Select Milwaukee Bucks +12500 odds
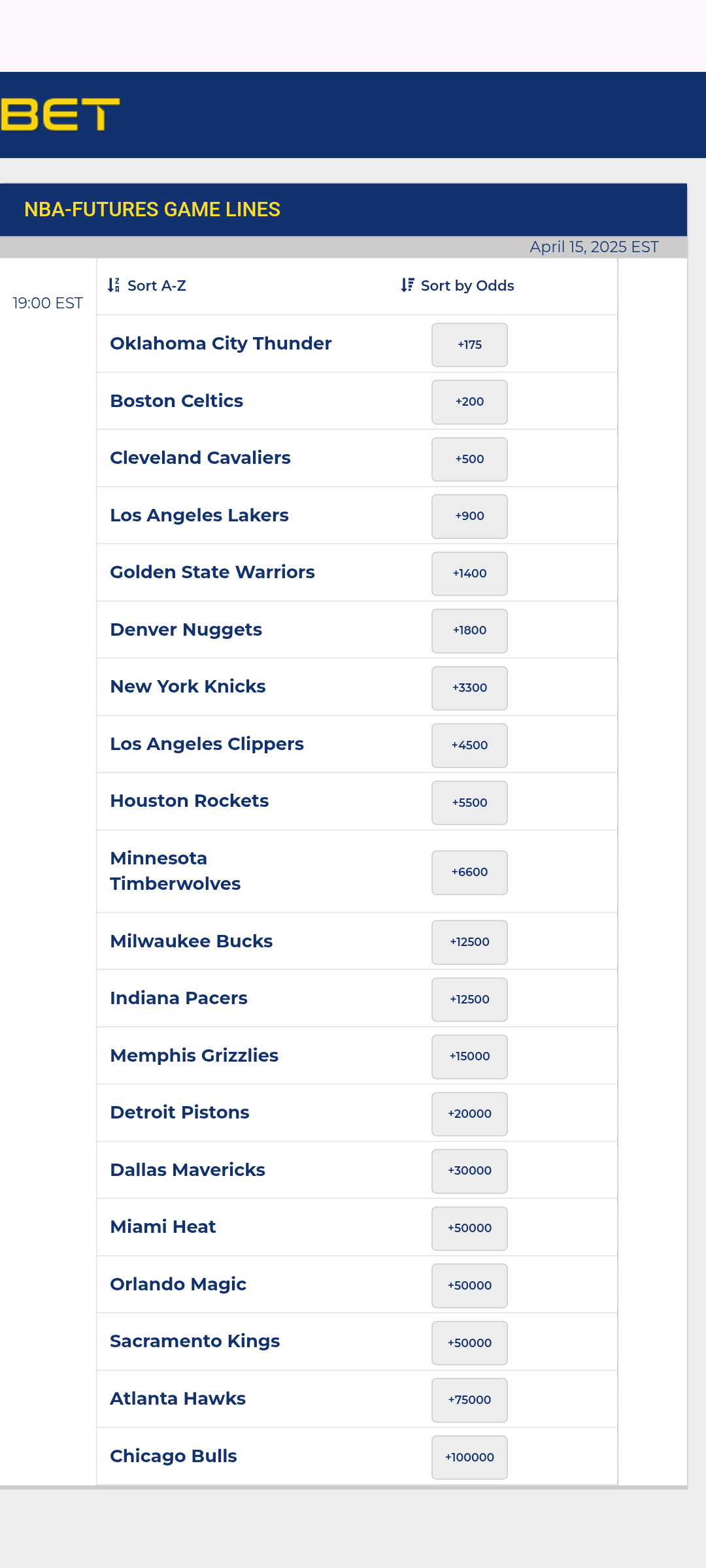 [469, 942]
